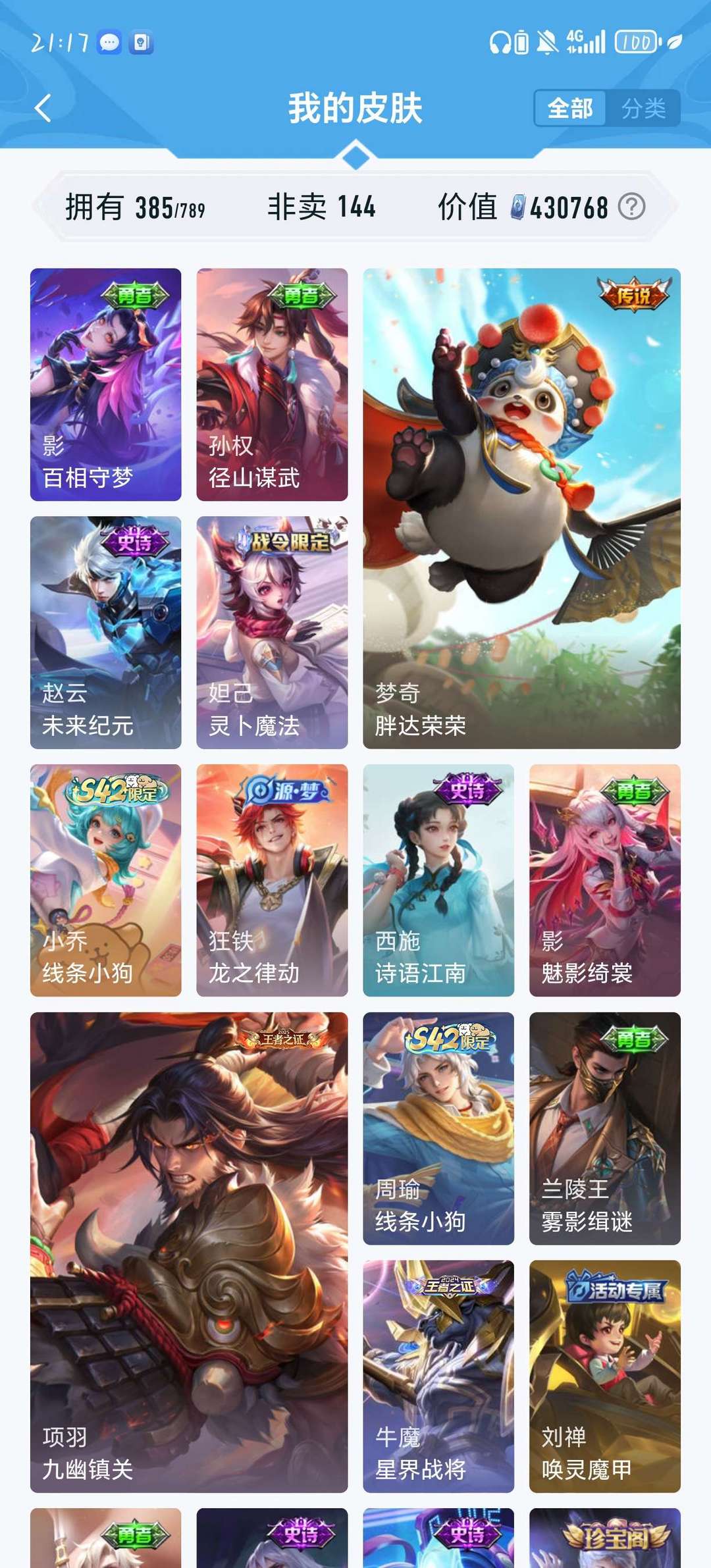Tap the back arrow to exit 我的皮肤
Viewport: 711px width, 1568px height.
click(x=43, y=107)
